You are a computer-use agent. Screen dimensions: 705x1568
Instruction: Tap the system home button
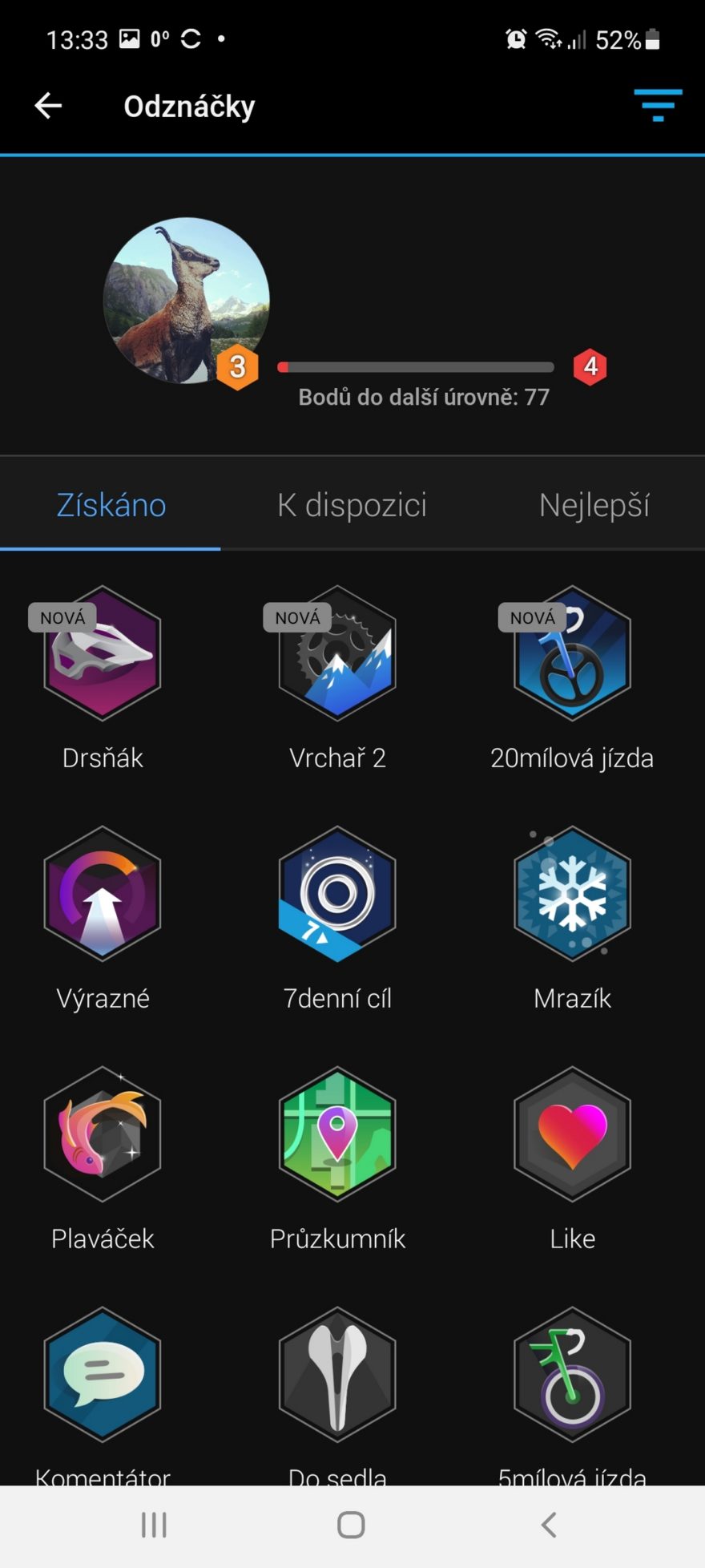tap(351, 1525)
